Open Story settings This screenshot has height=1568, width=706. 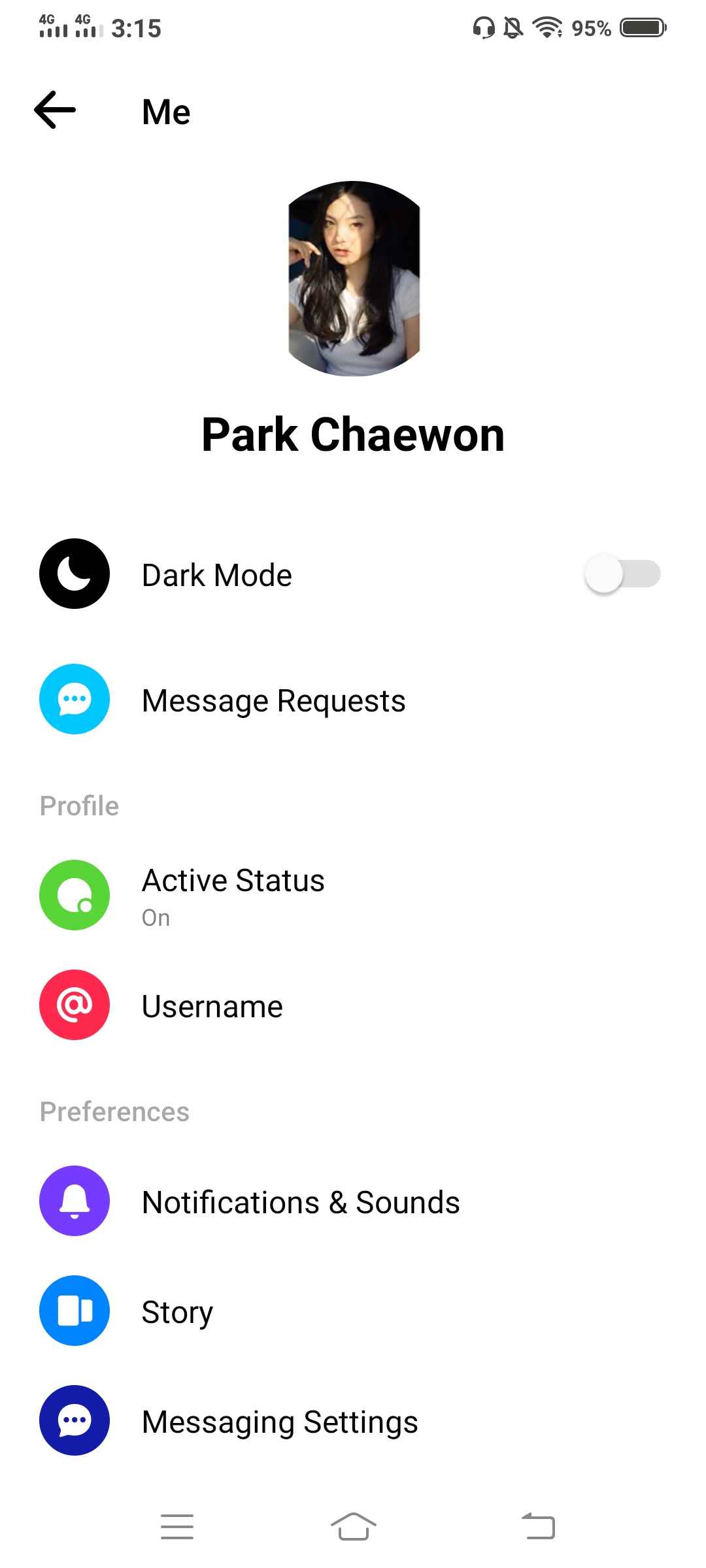click(x=177, y=1311)
